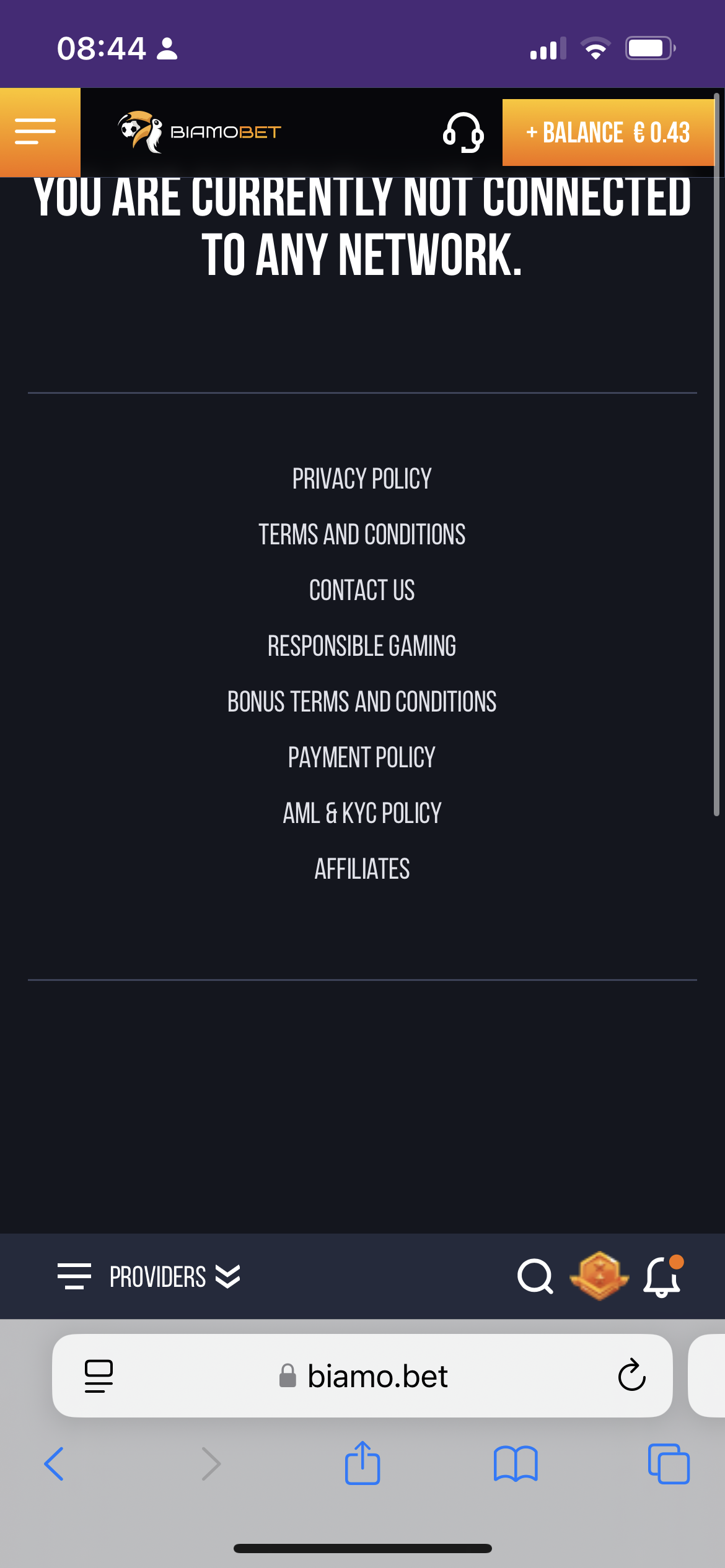The height and width of the screenshot is (1568, 725).
Task: Open the orange rank badge
Action: click(x=599, y=1276)
